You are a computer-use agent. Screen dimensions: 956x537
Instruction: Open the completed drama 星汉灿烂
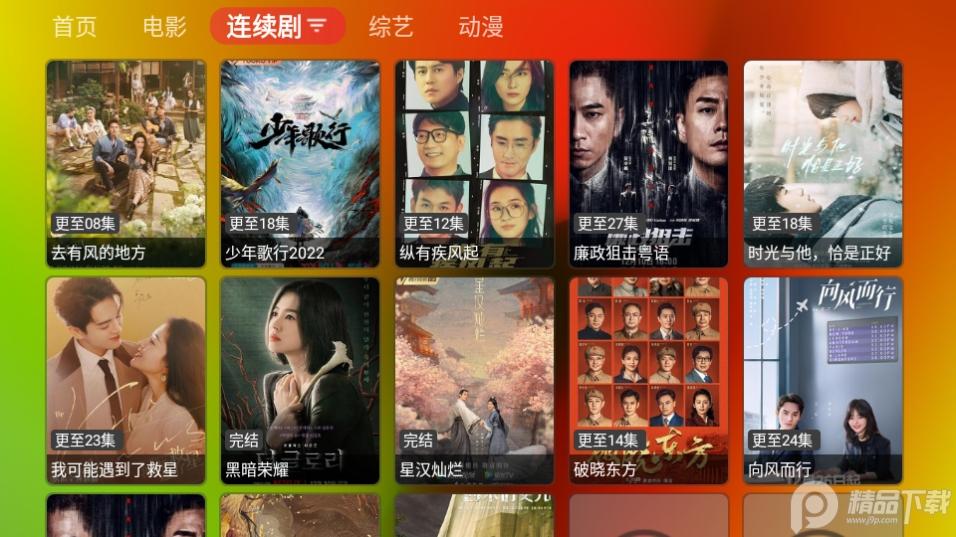pyautogui.click(x=474, y=380)
